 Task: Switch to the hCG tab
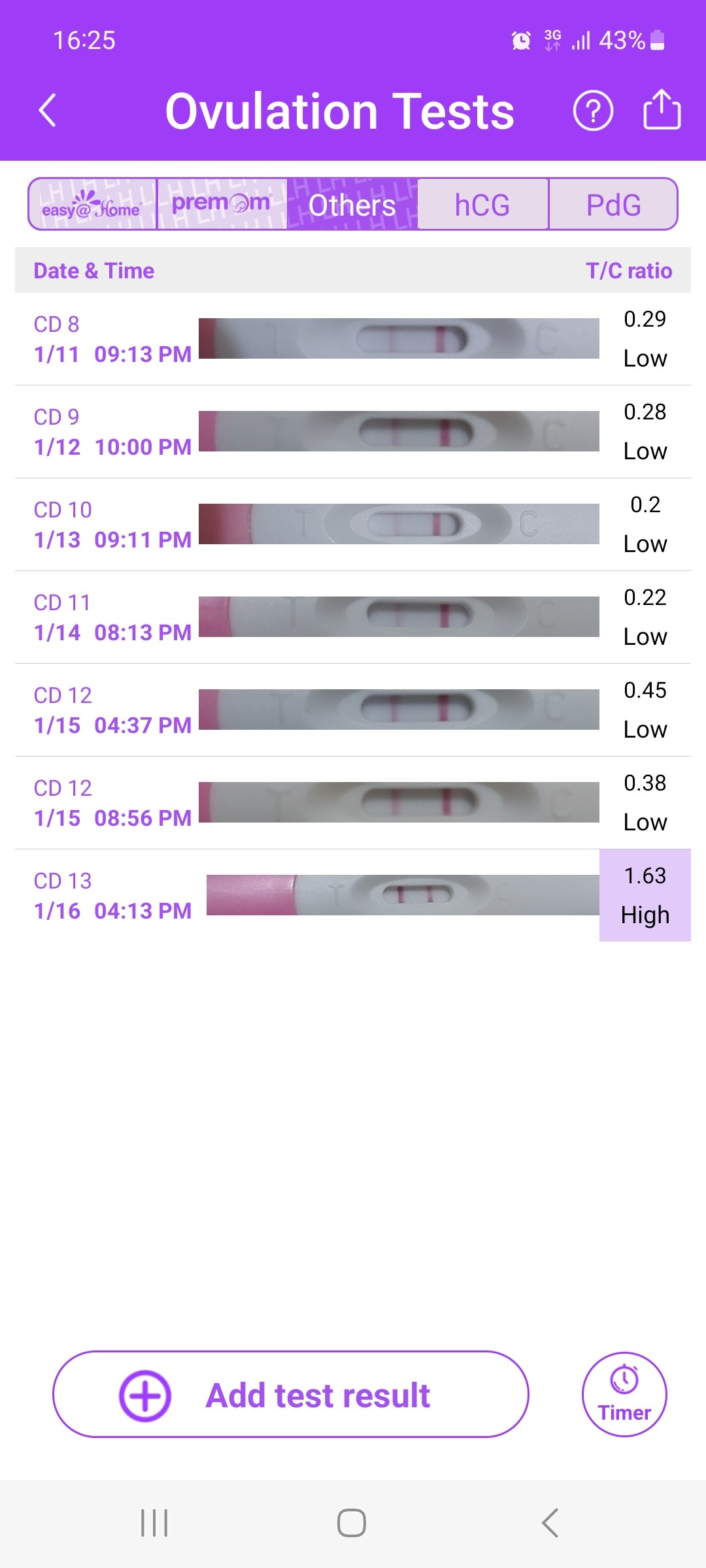click(482, 204)
